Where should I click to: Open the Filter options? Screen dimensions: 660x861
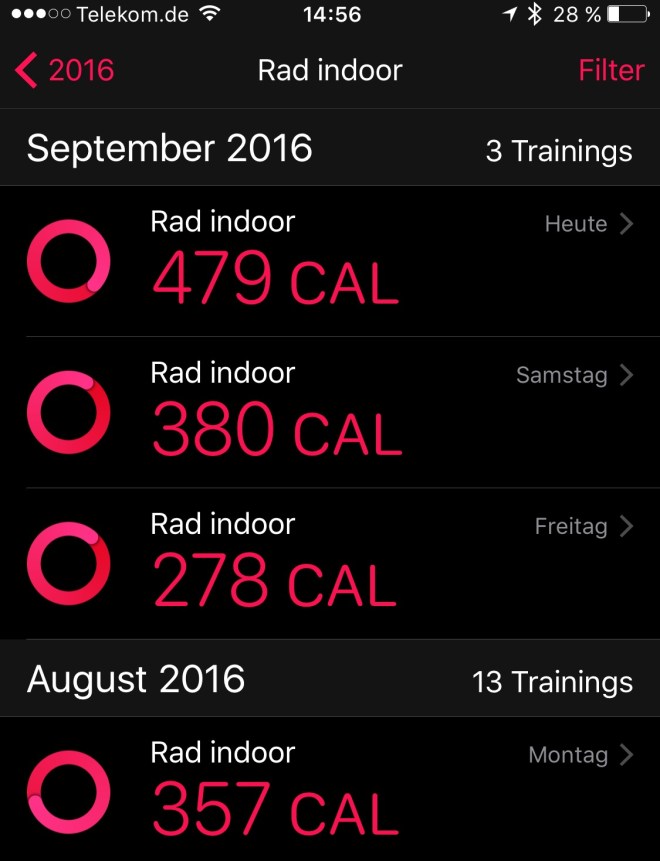tap(610, 71)
